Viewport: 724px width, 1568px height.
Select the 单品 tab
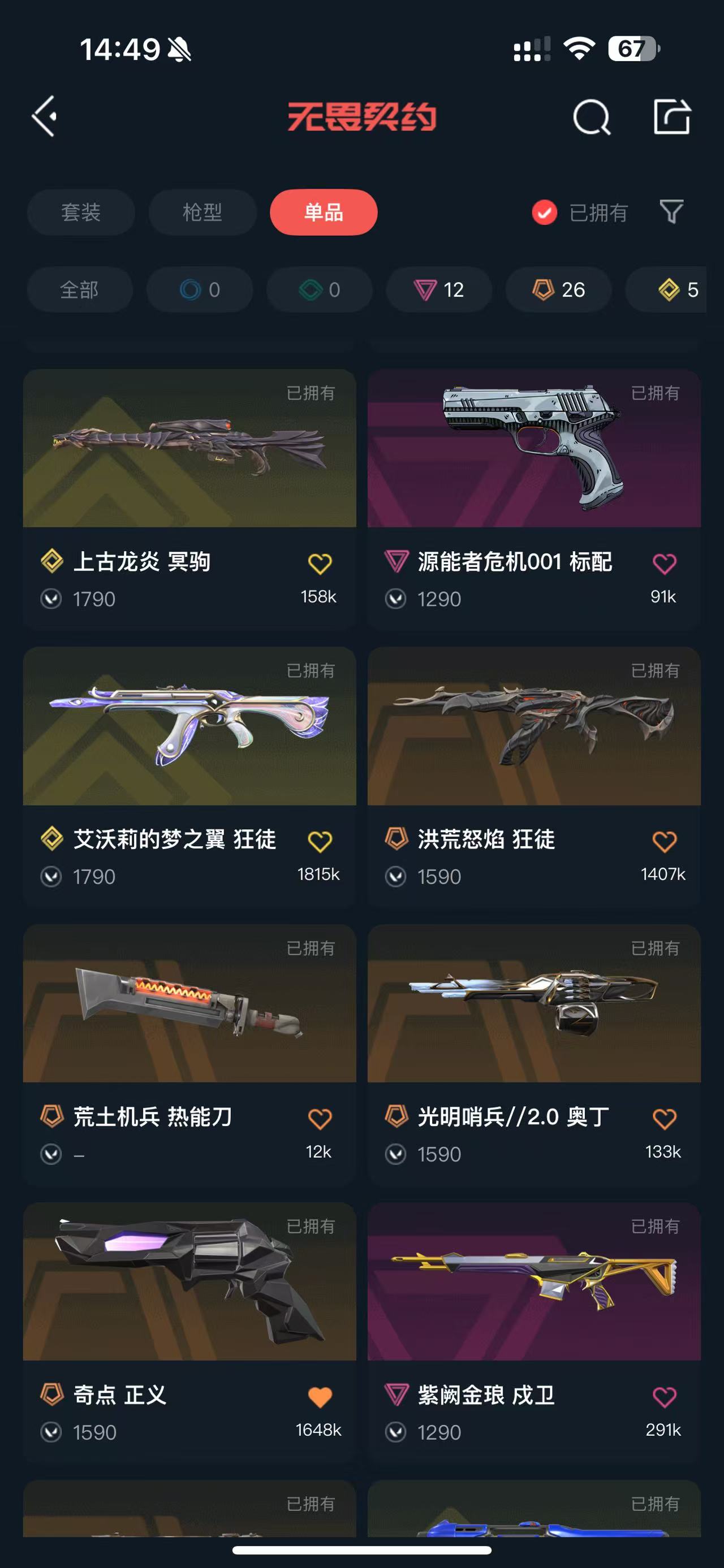[x=324, y=213]
